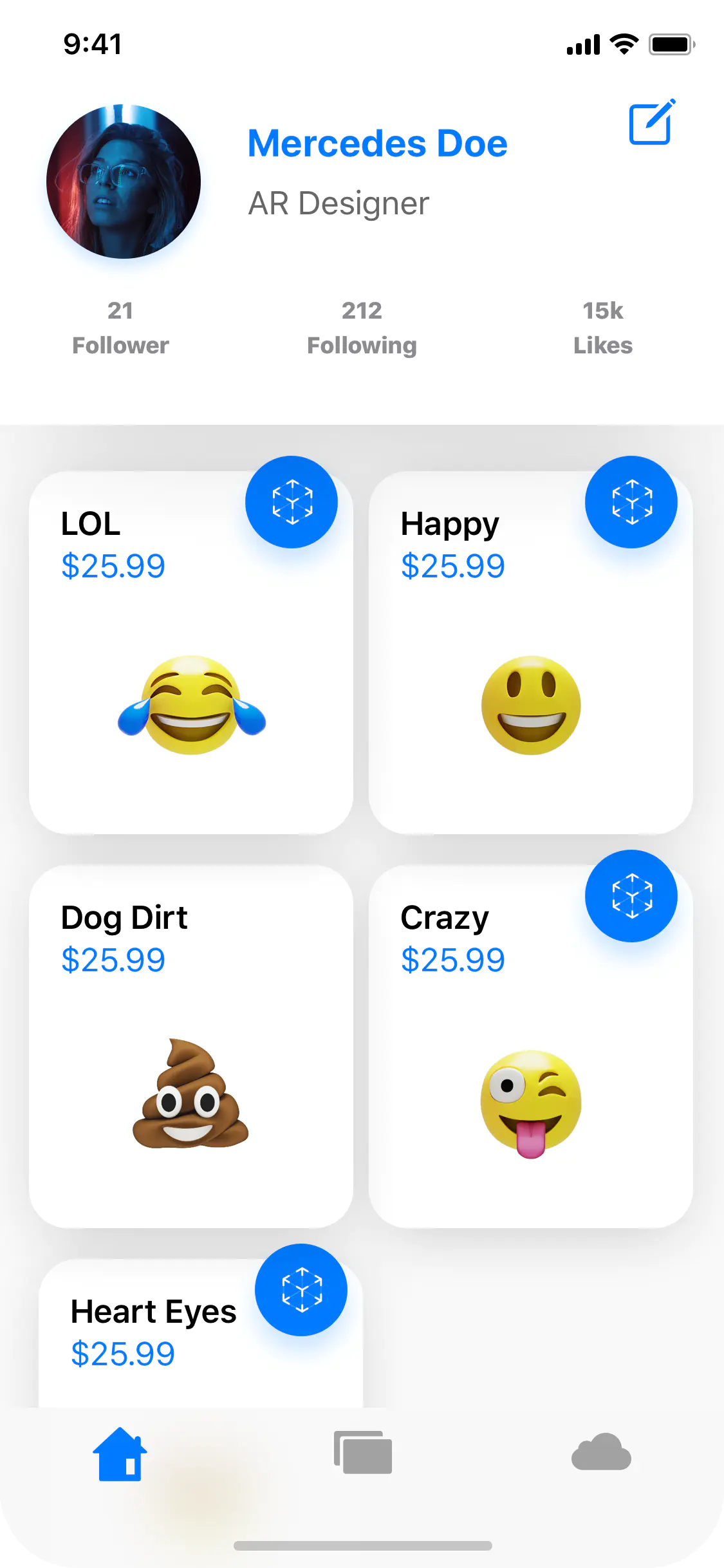Launch AR view for Crazy
This screenshot has width=724, height=1568.
point(631,896)
